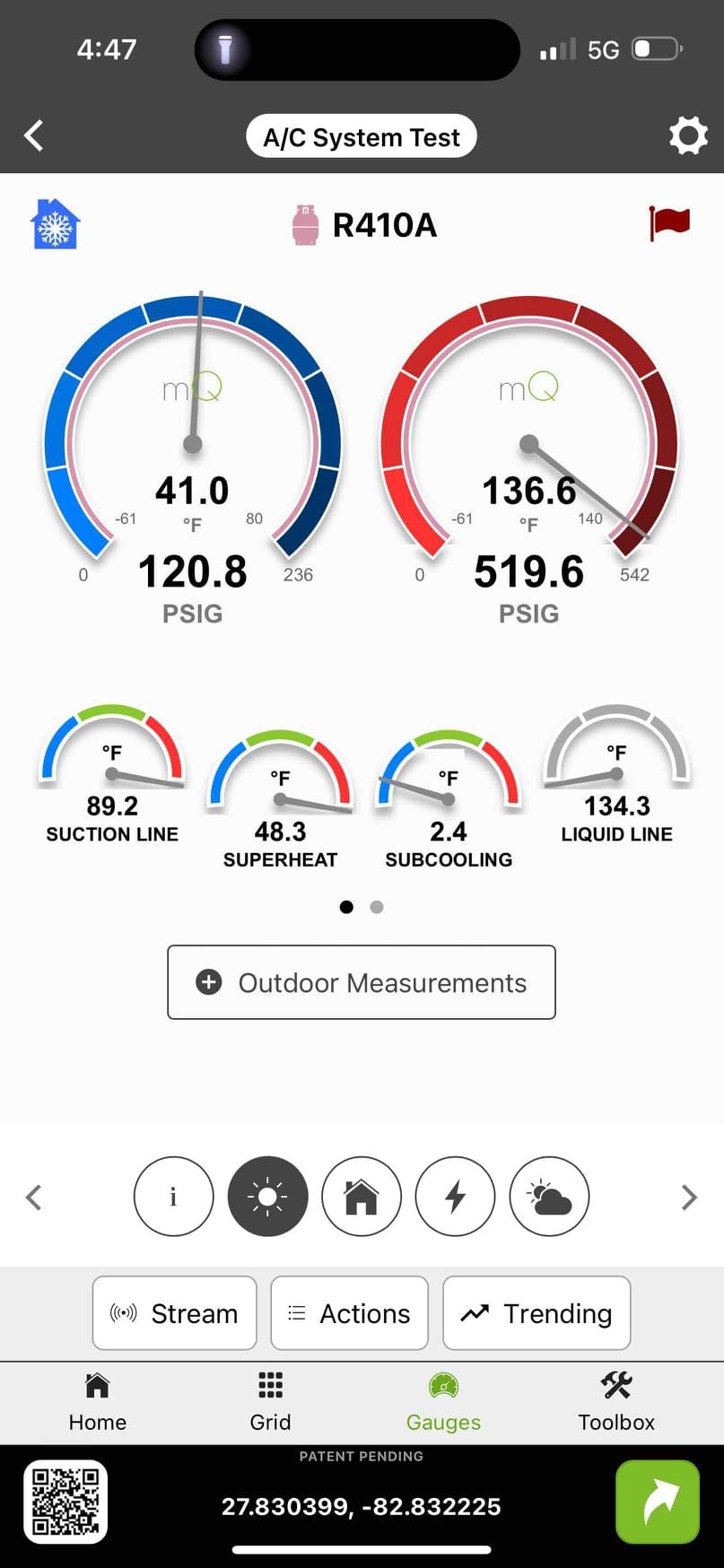Select the sun mode circle toggle

coord(267,1197)
